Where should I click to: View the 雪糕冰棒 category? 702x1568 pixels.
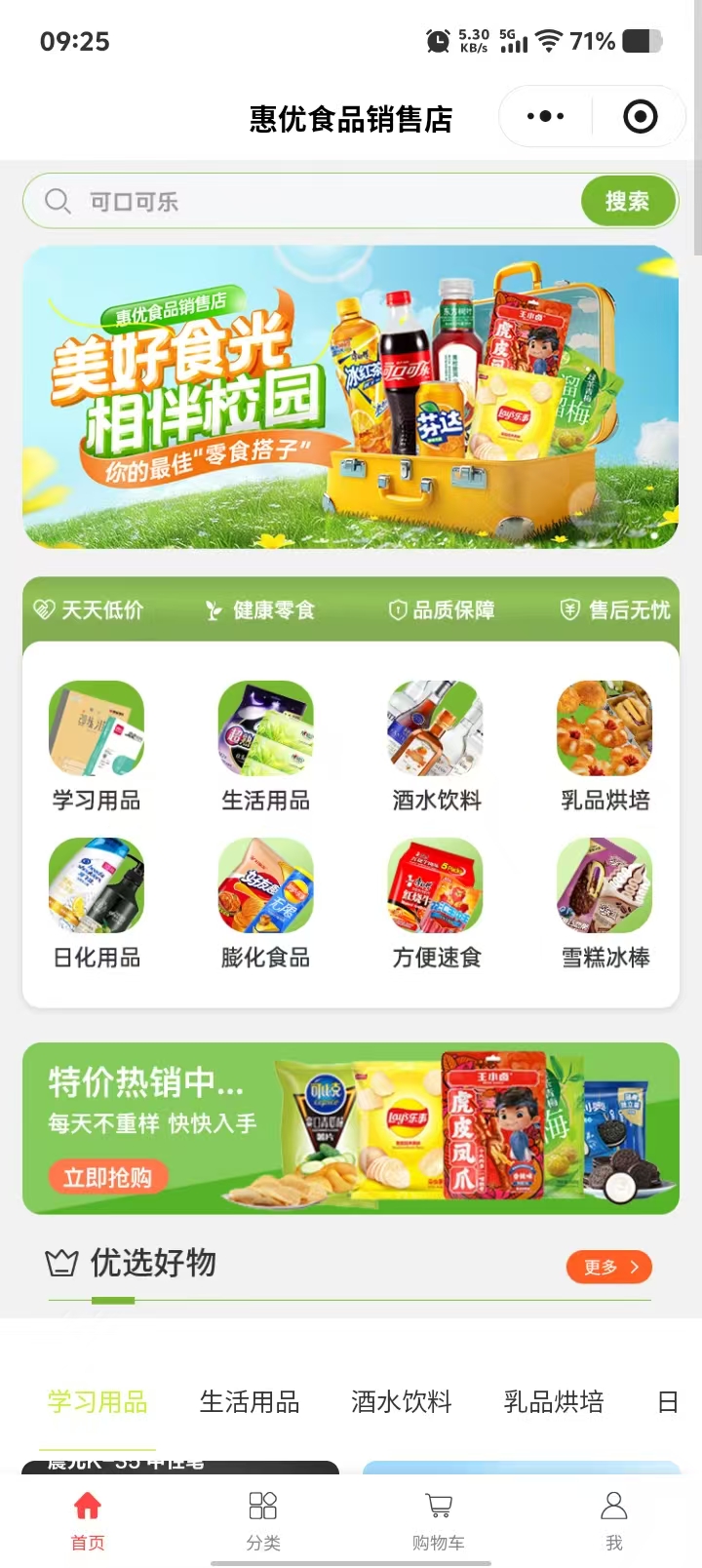click(x=604, y=887)
